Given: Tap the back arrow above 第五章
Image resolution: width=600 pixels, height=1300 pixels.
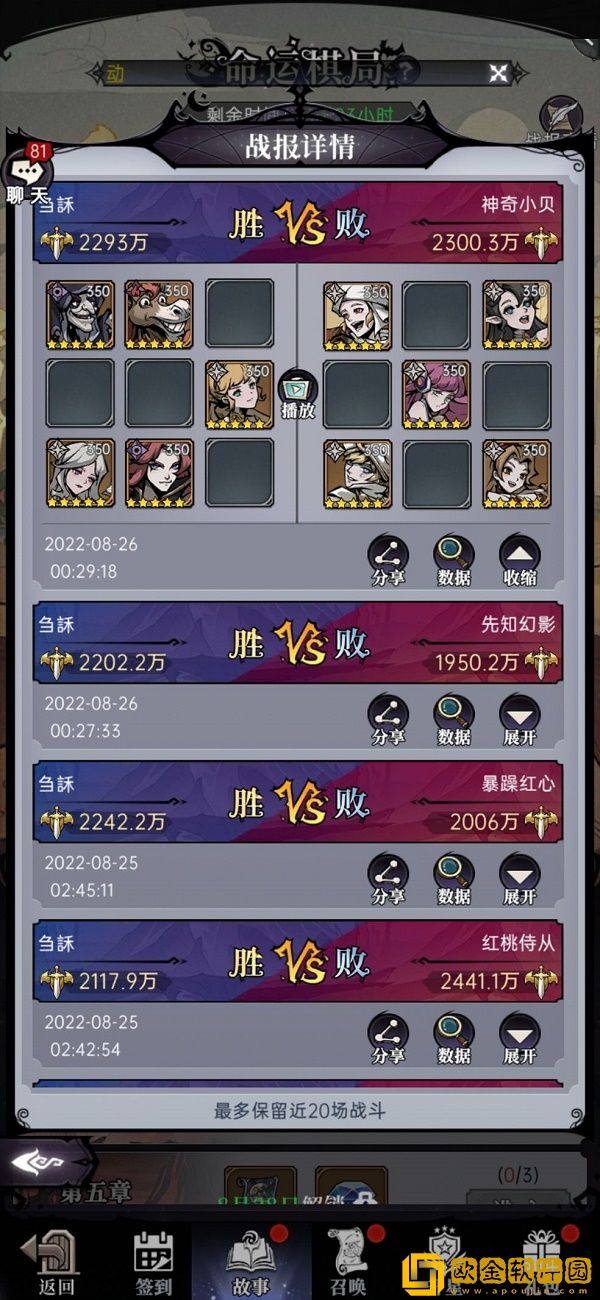Looking at the screenshot, I should tap(40, 1162).
